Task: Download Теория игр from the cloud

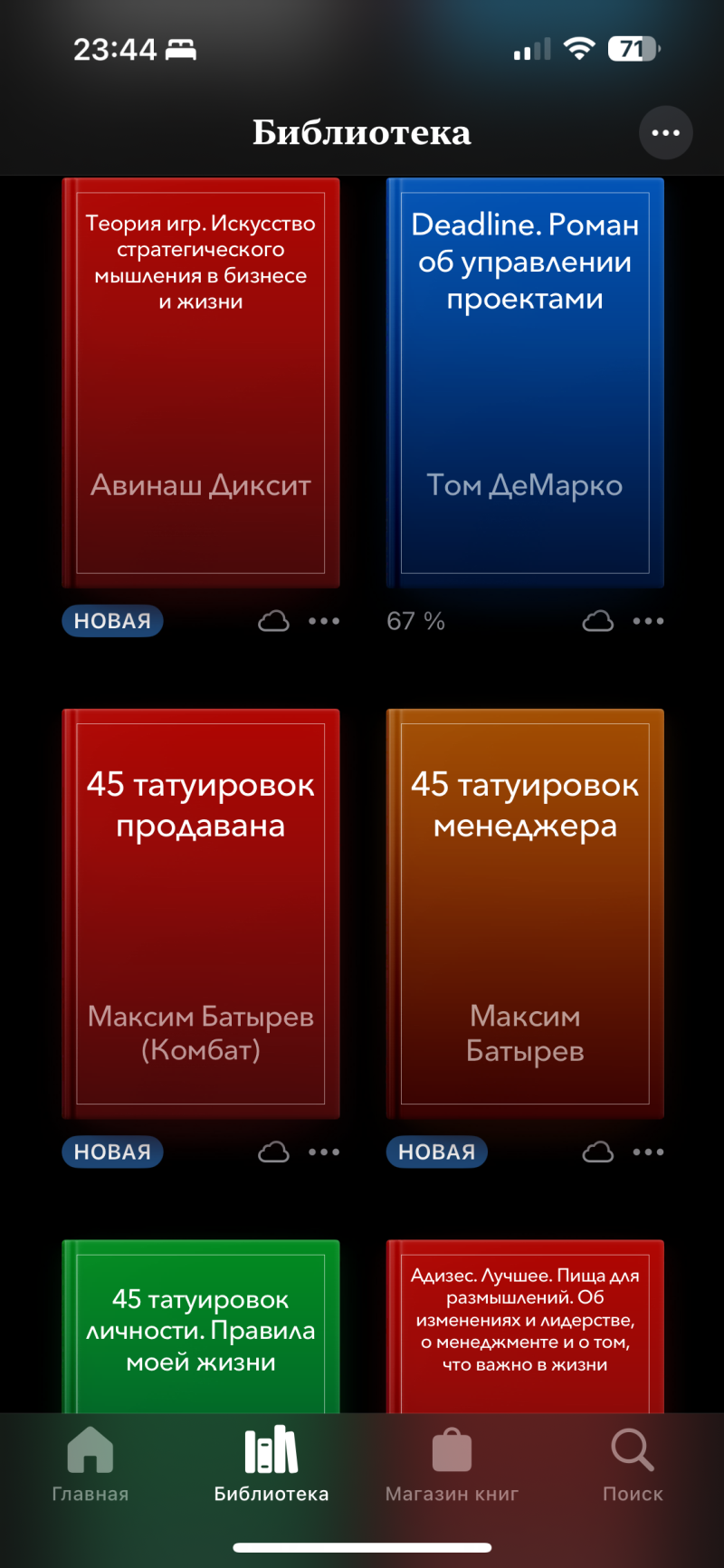Action: pyautogui.click(x=273, y=621)
